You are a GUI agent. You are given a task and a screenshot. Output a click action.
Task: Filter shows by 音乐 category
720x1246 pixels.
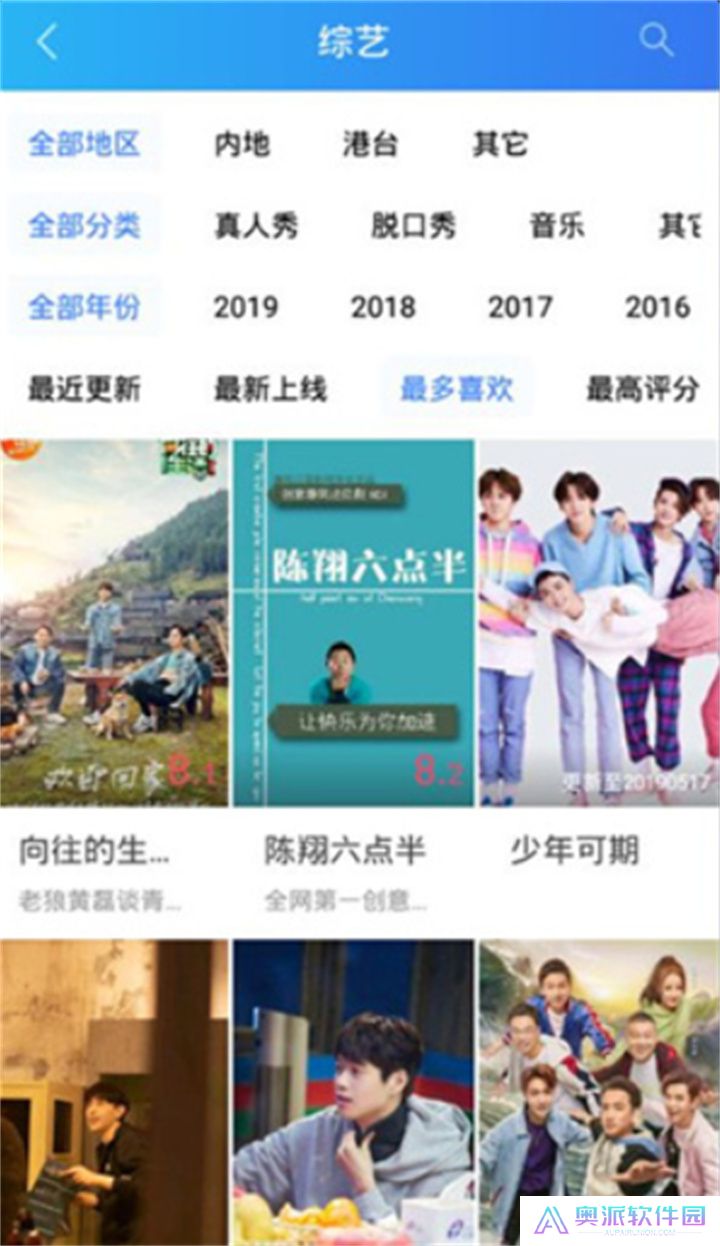[556, 226]
